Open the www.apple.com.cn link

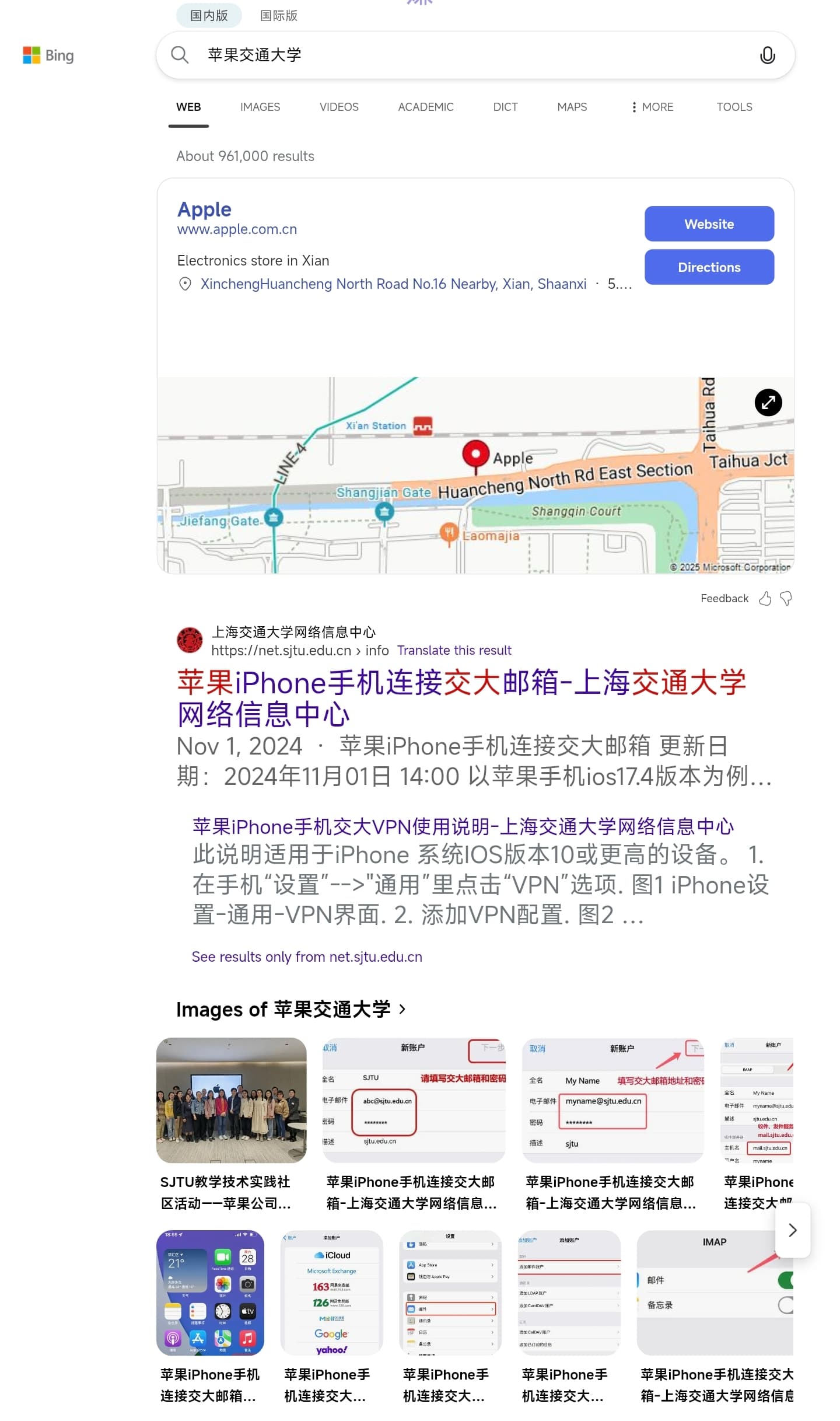(x=237, y=229)
